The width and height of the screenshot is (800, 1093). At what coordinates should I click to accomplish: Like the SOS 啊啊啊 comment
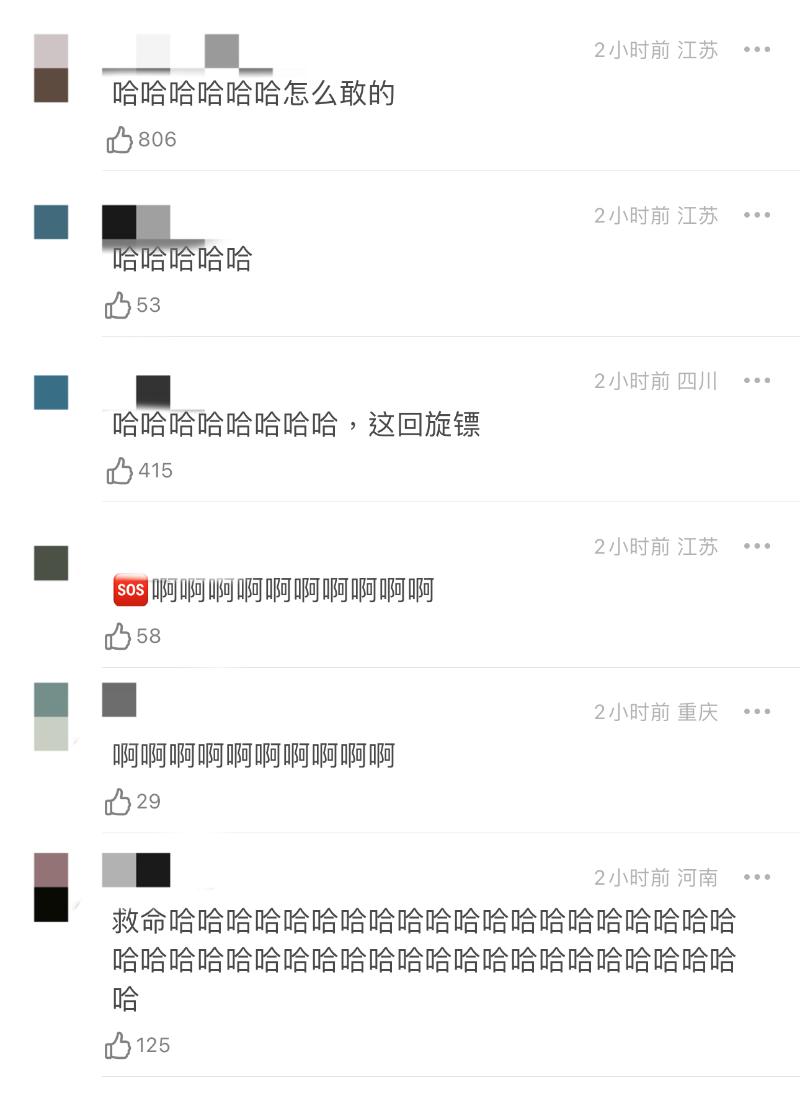119,636
